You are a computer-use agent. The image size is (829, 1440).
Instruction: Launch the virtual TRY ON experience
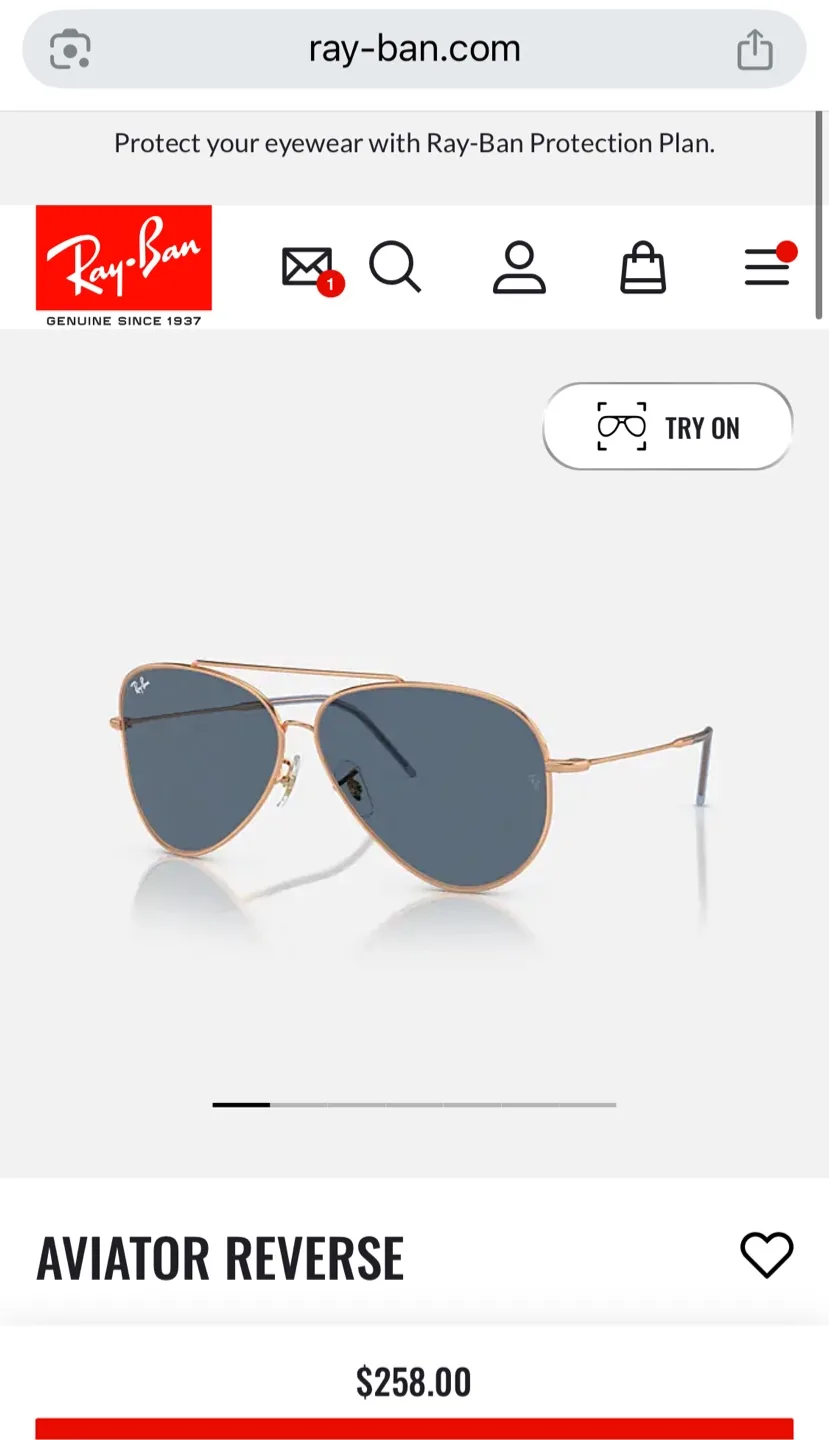pyautogui.click(x=667, y=426)
